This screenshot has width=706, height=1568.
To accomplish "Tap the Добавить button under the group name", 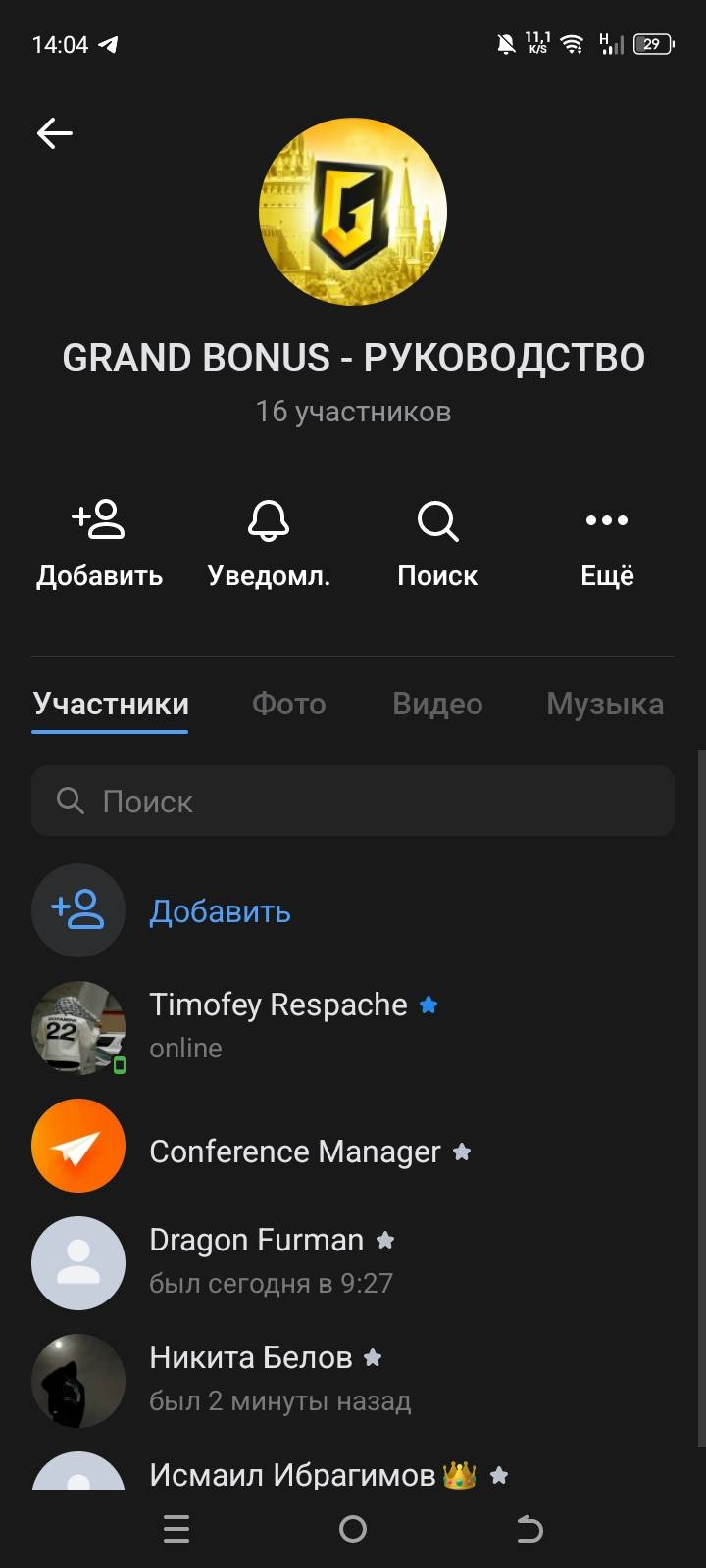I will tap(99, 544).
